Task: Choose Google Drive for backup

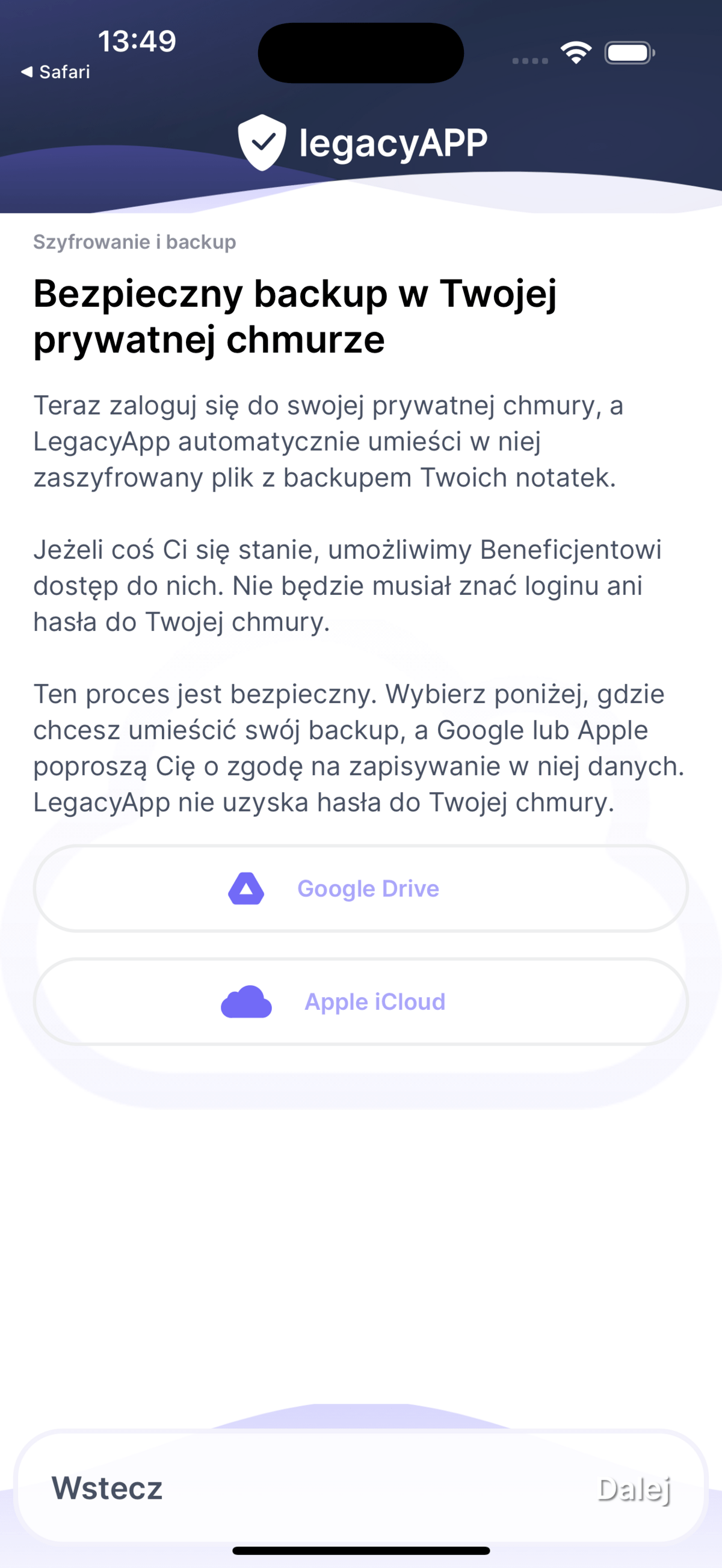Action: tap(360, 889)
